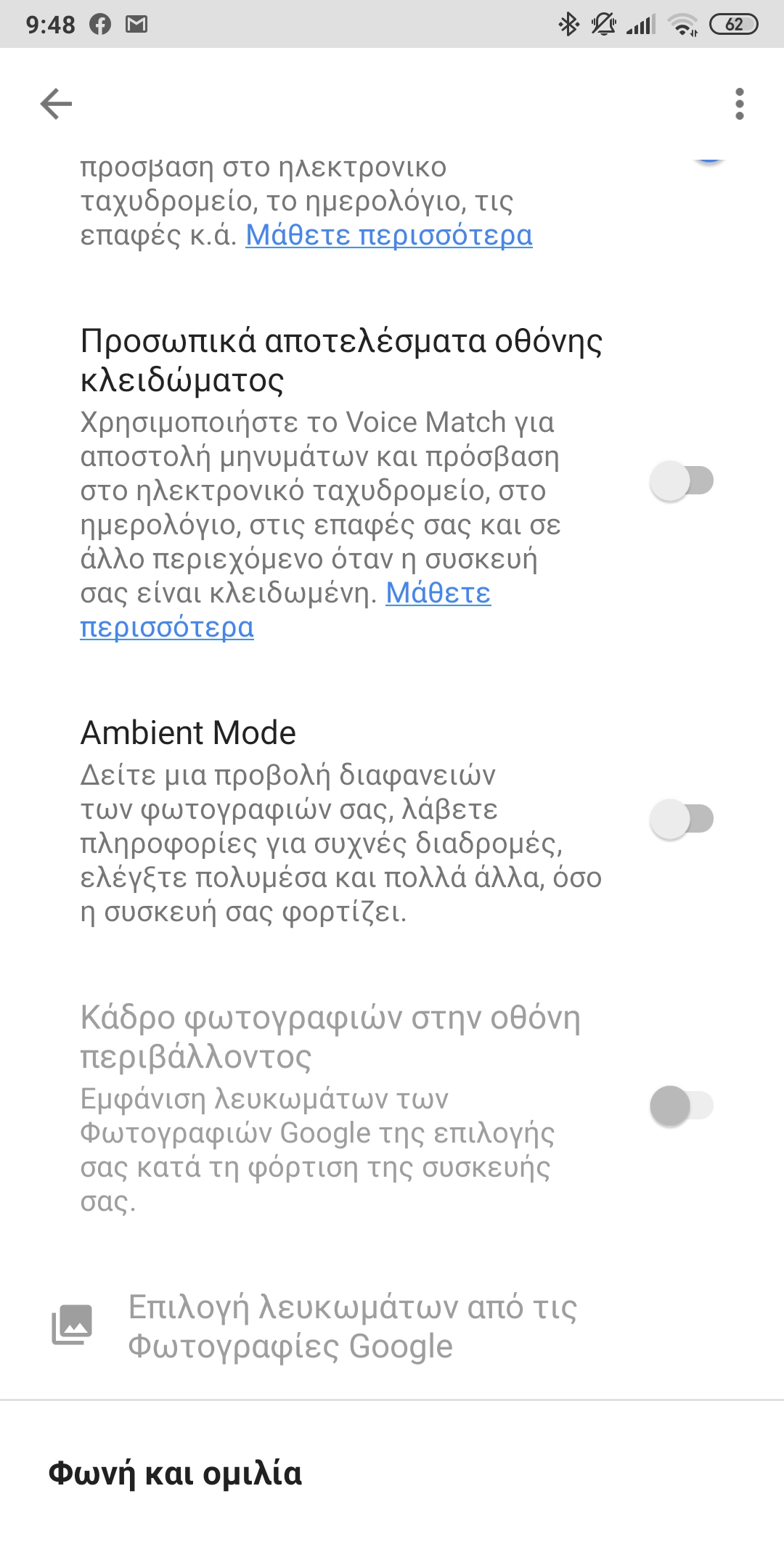Go back using the arrow icon
This screenshot has width=784, height=1568.
(56, 104)
